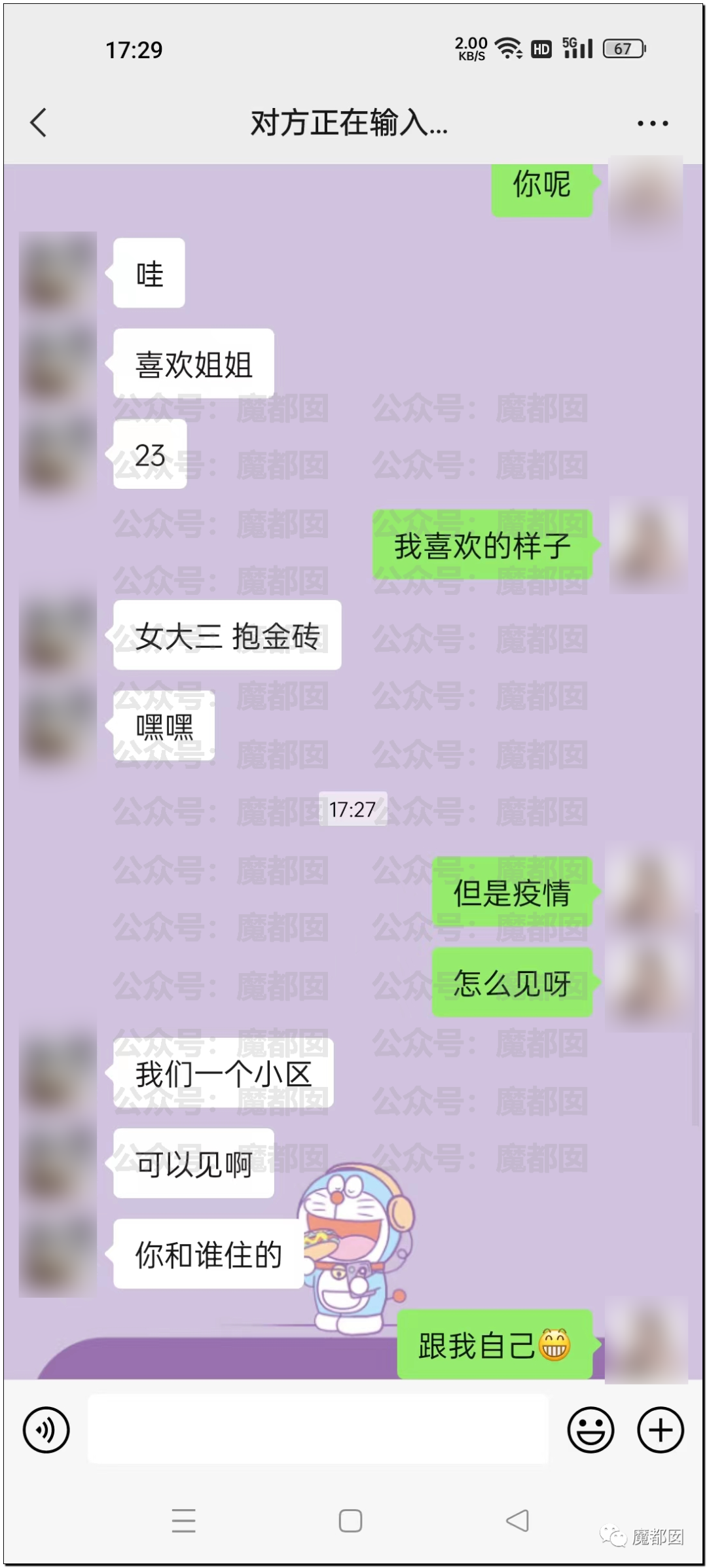Open the chat's three-dot overflow menu

point(653,123)
